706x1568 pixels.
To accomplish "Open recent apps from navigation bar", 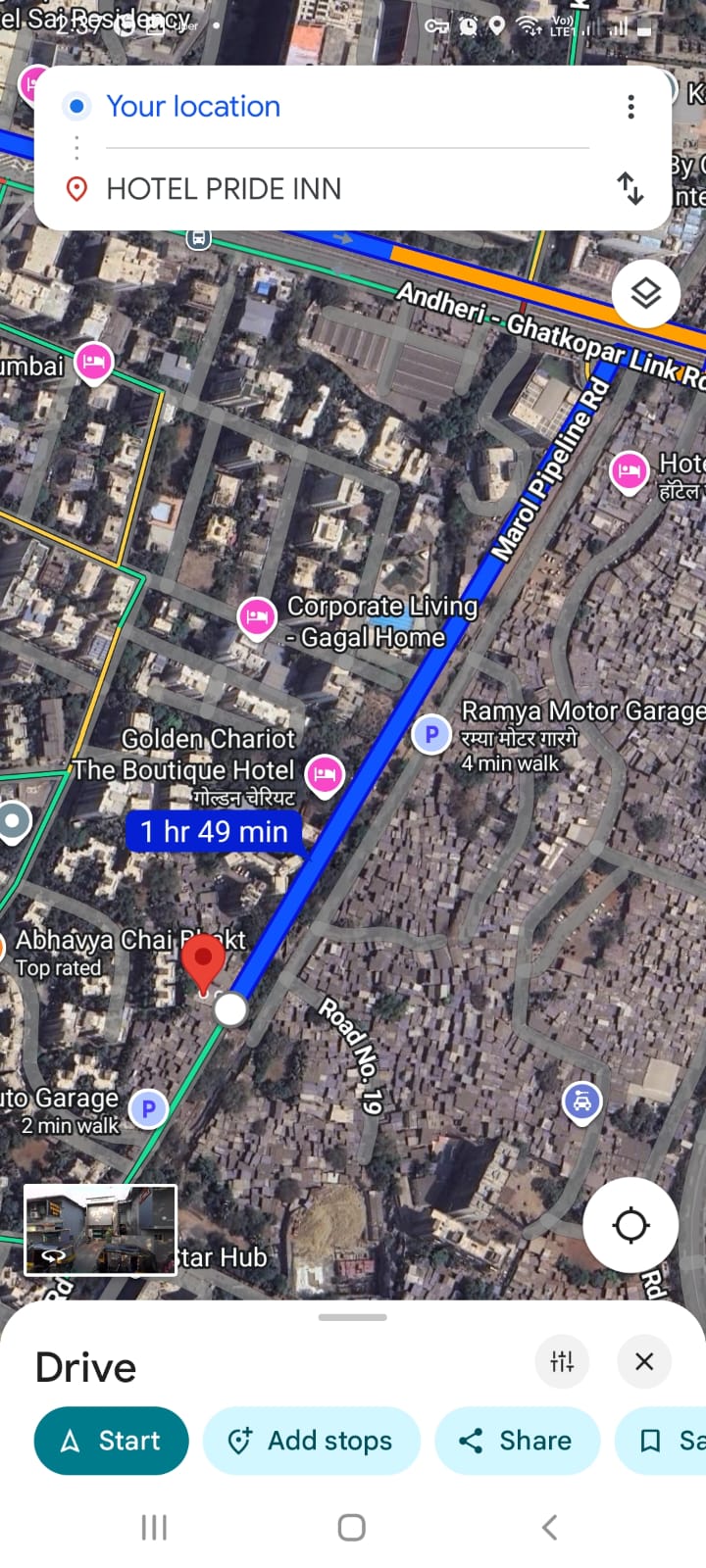I will click(154, 1527).
